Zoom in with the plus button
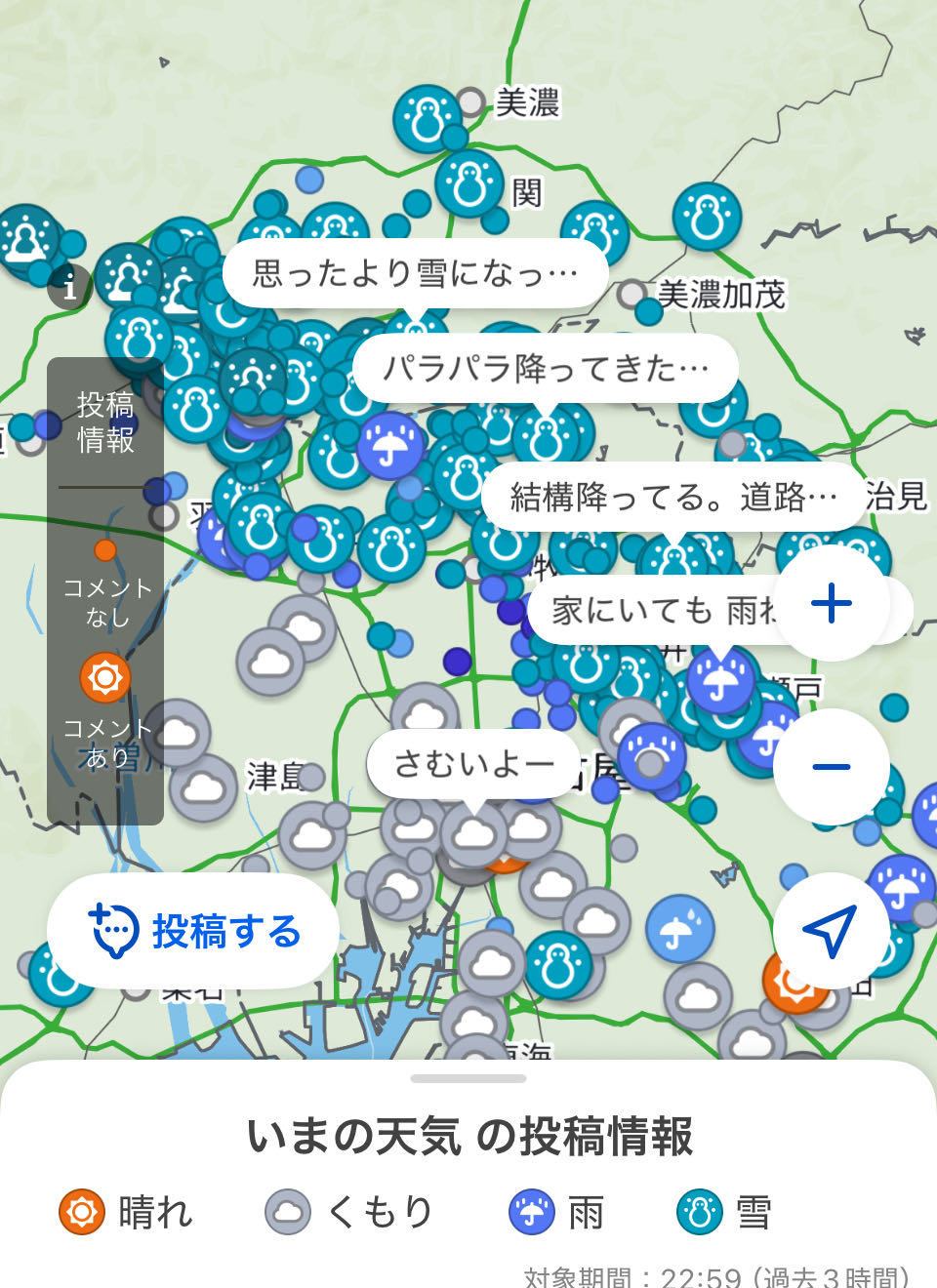The image size is (937, 1288). [x=832, y=603]
